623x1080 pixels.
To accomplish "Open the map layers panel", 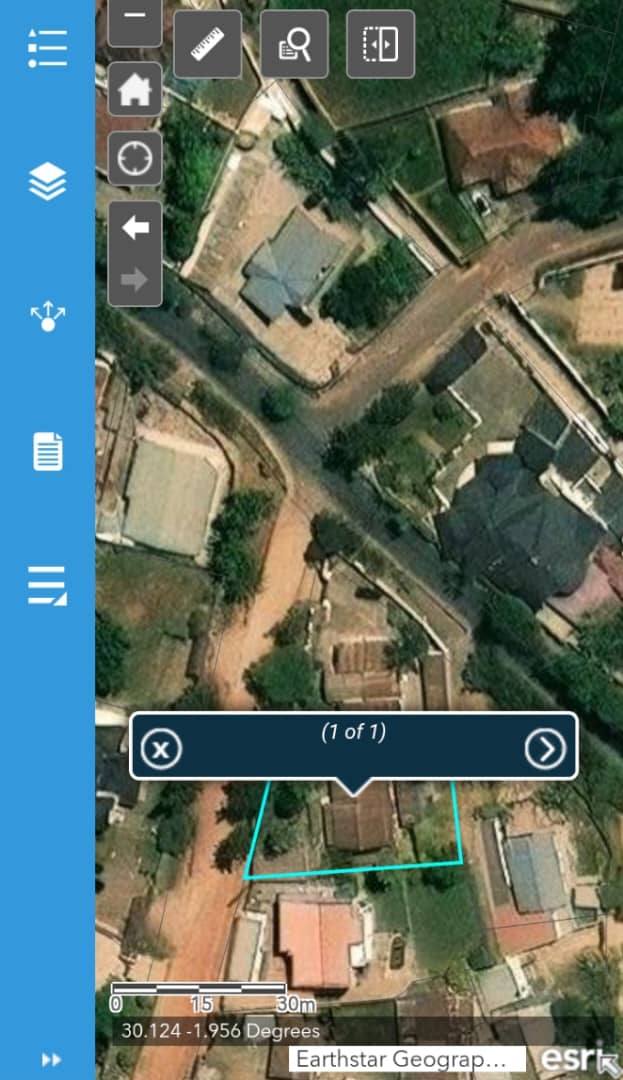I will click(47, 182).
